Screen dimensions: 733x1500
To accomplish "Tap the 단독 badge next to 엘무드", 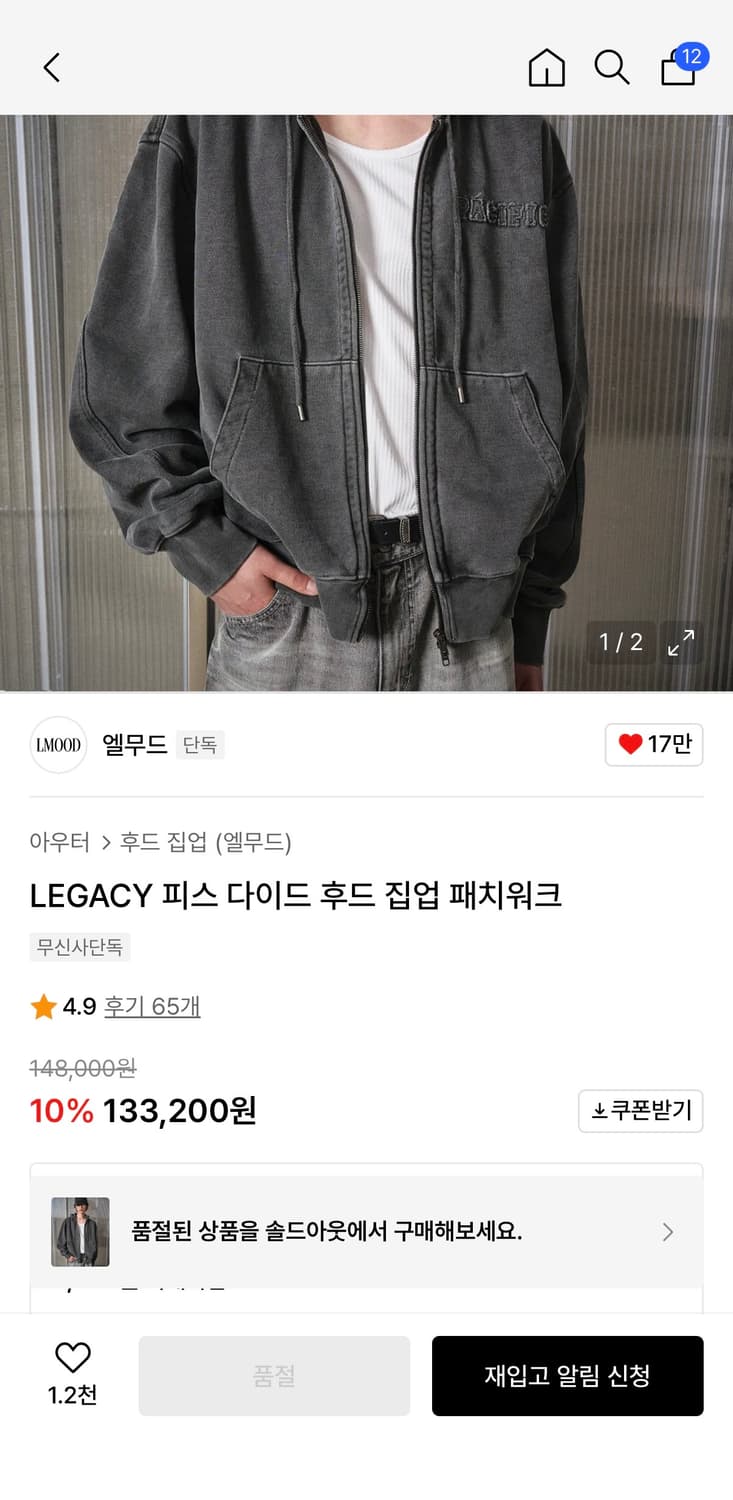I will tap(200, 746).
